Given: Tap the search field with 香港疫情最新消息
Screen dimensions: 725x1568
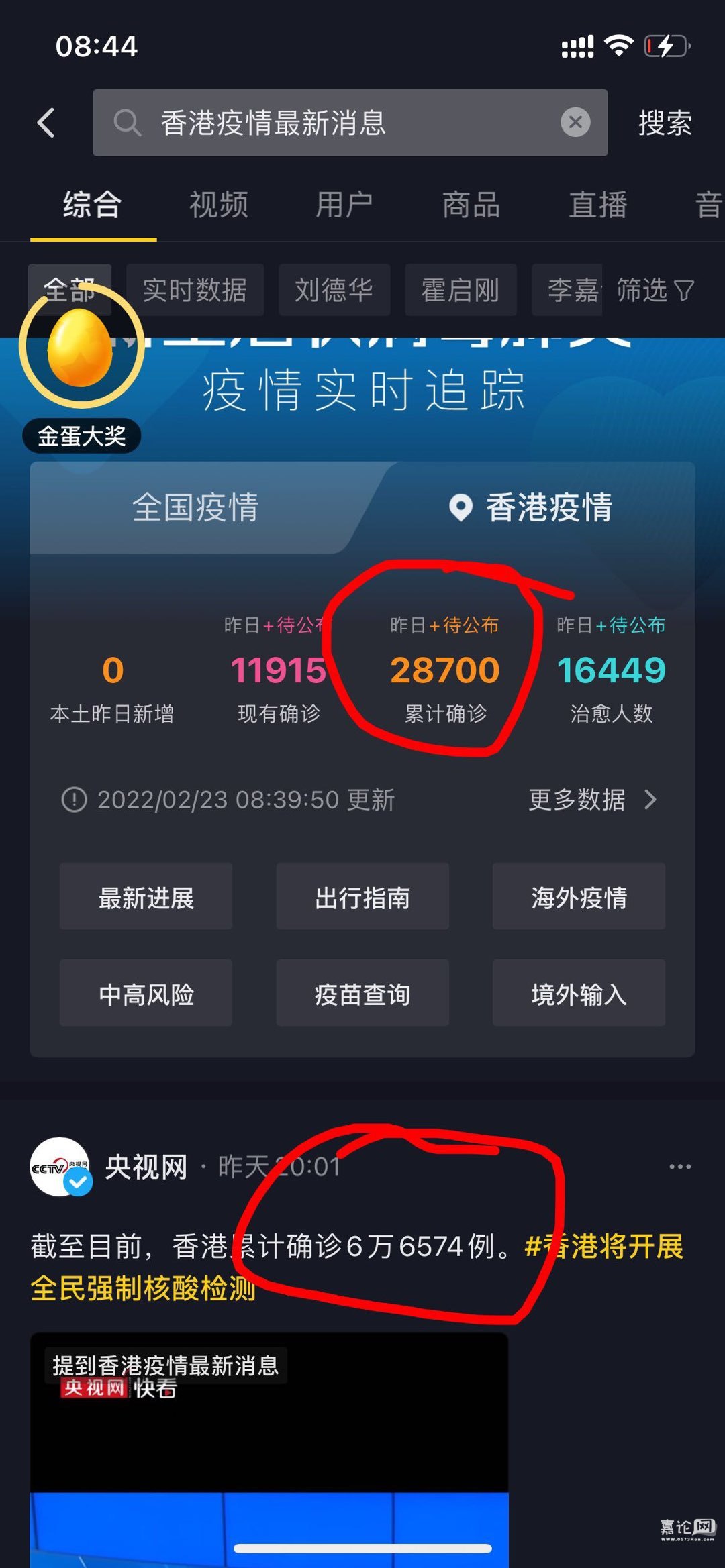Looking at the screenshot, I should coord(336,123).
